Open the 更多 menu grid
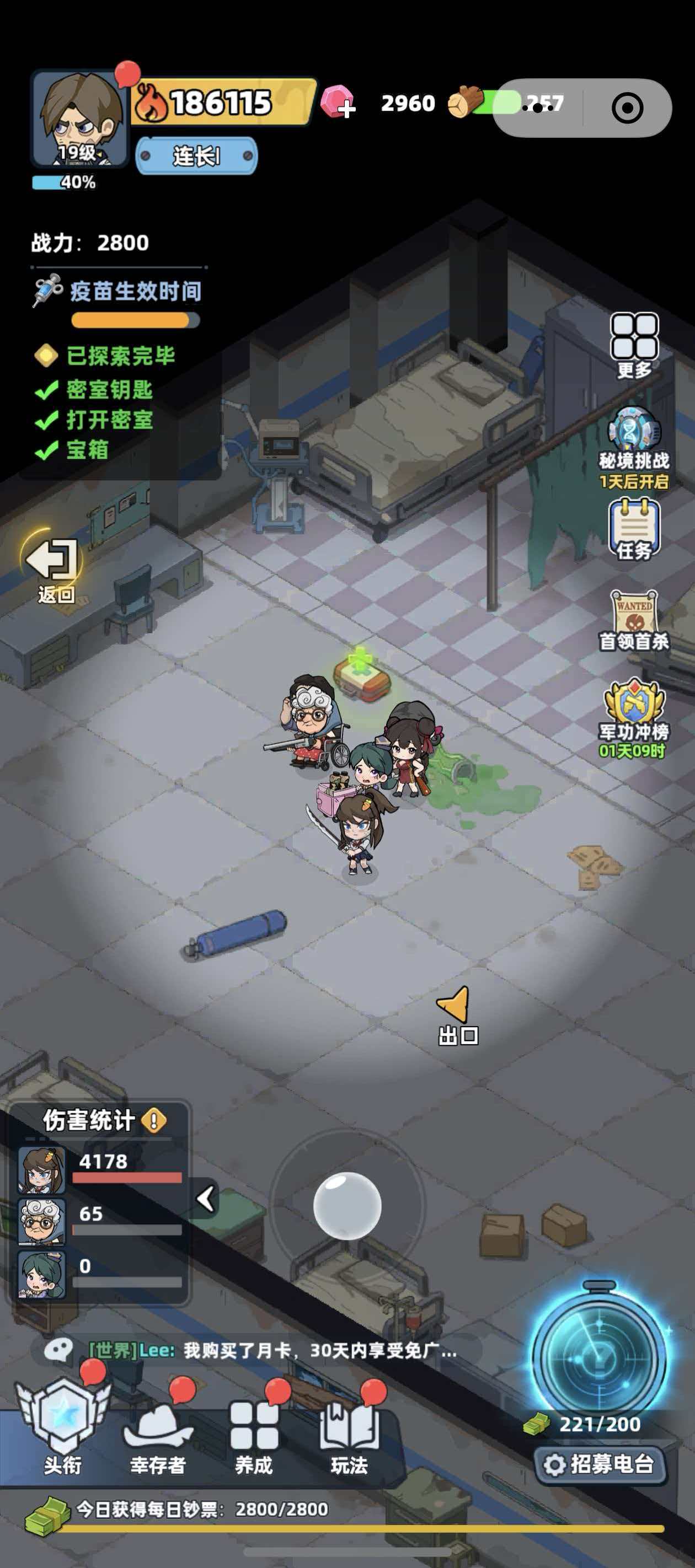 pyautogui.click(x=634, y=343)
